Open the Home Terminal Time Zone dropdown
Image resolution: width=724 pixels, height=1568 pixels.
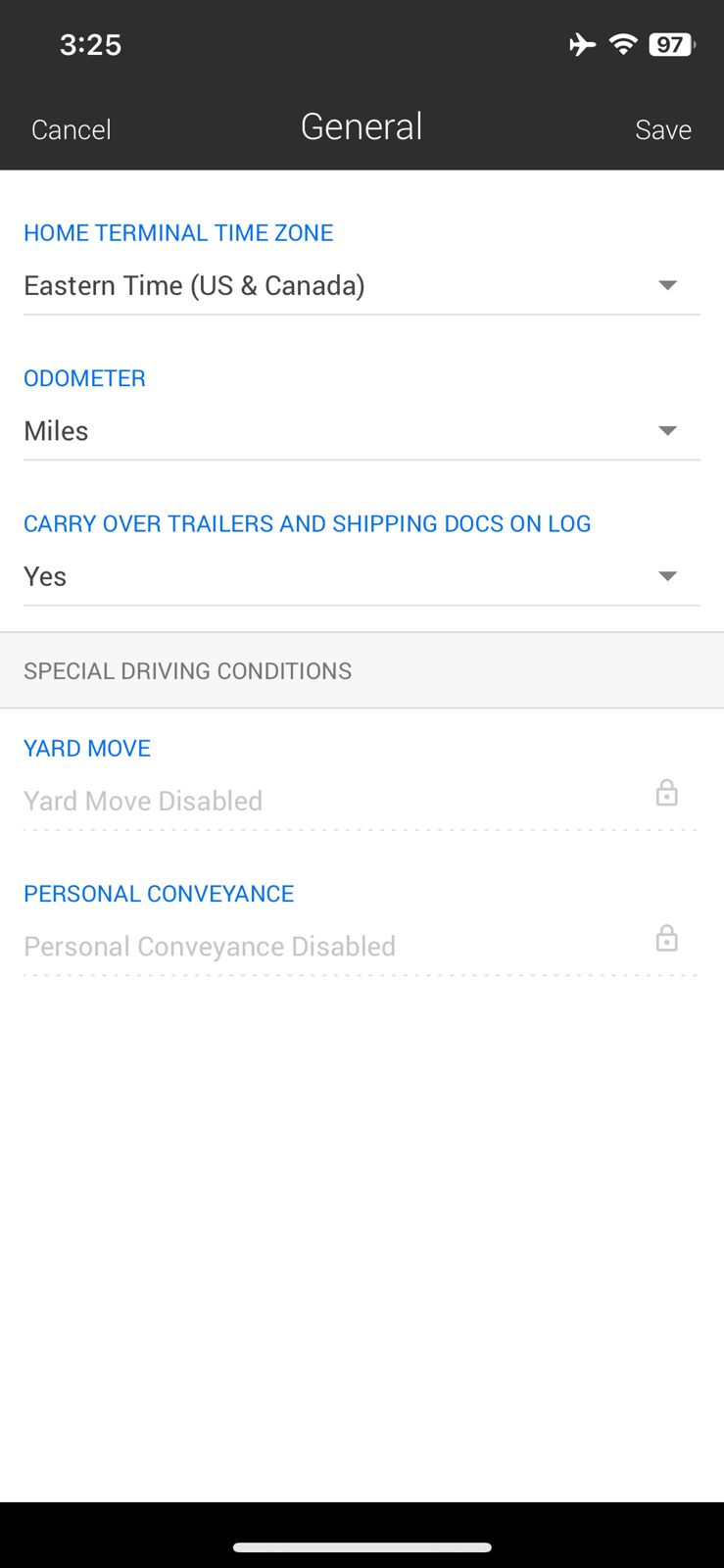click(x=361, y=285)
